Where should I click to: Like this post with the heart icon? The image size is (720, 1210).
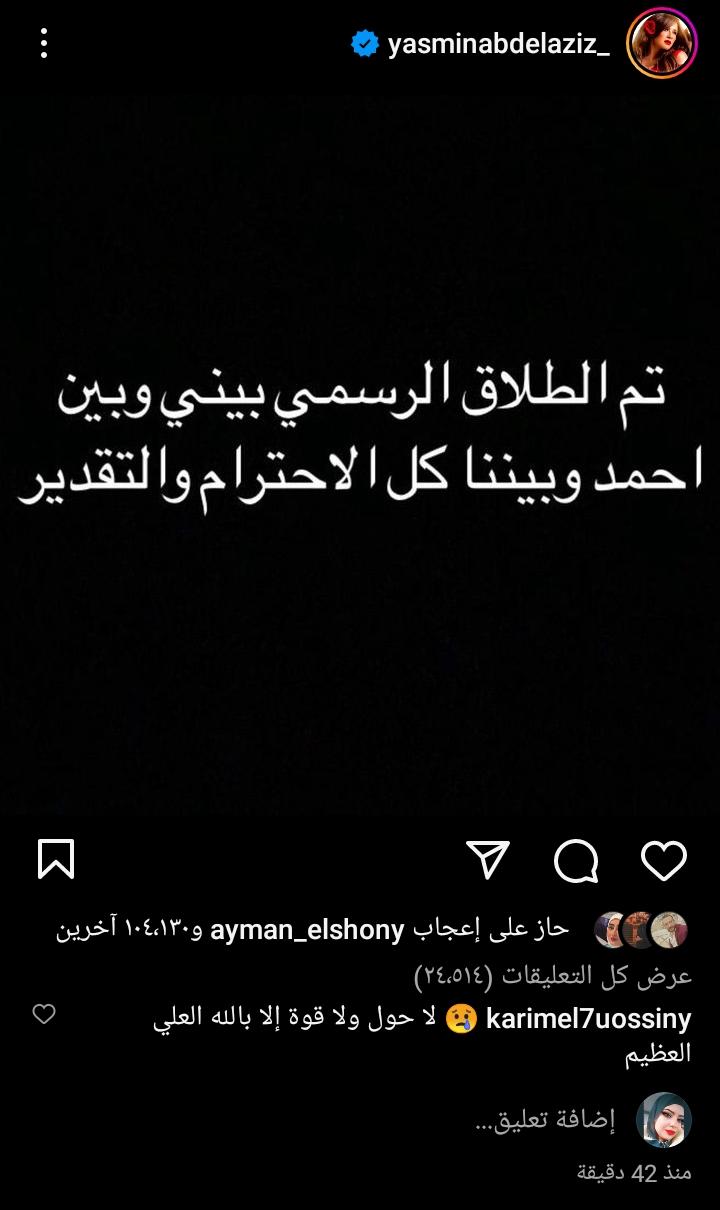663,860
